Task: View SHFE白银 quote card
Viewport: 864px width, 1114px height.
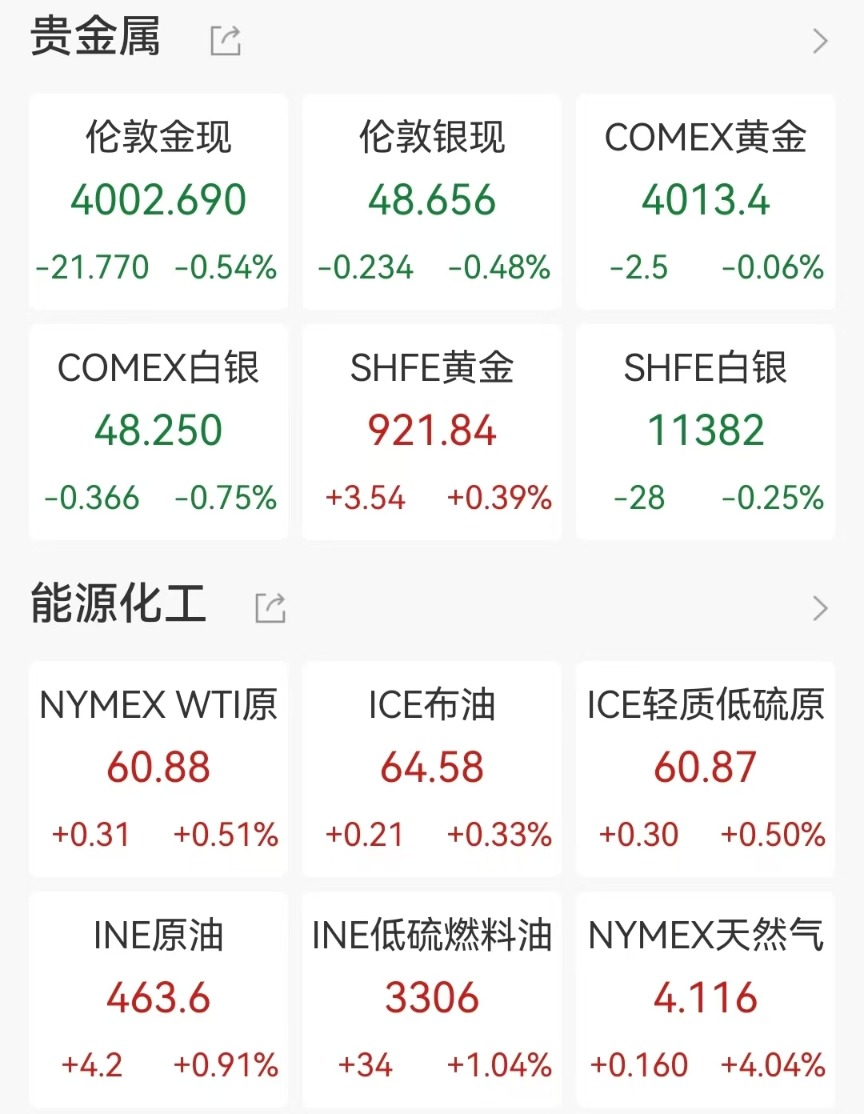Action: click(706, 432)
